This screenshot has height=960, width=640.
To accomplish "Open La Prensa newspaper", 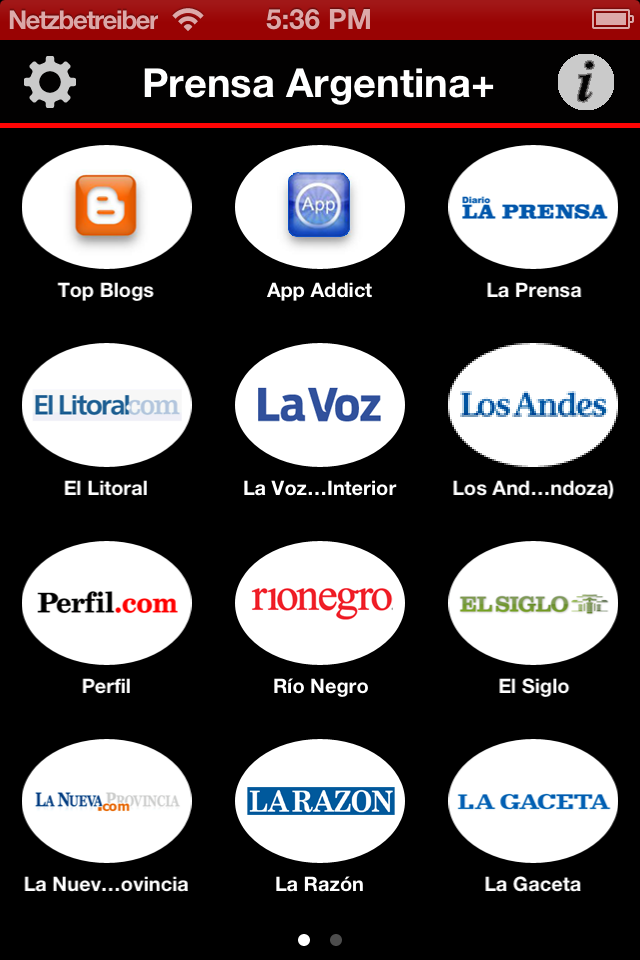I will (533, 208).
